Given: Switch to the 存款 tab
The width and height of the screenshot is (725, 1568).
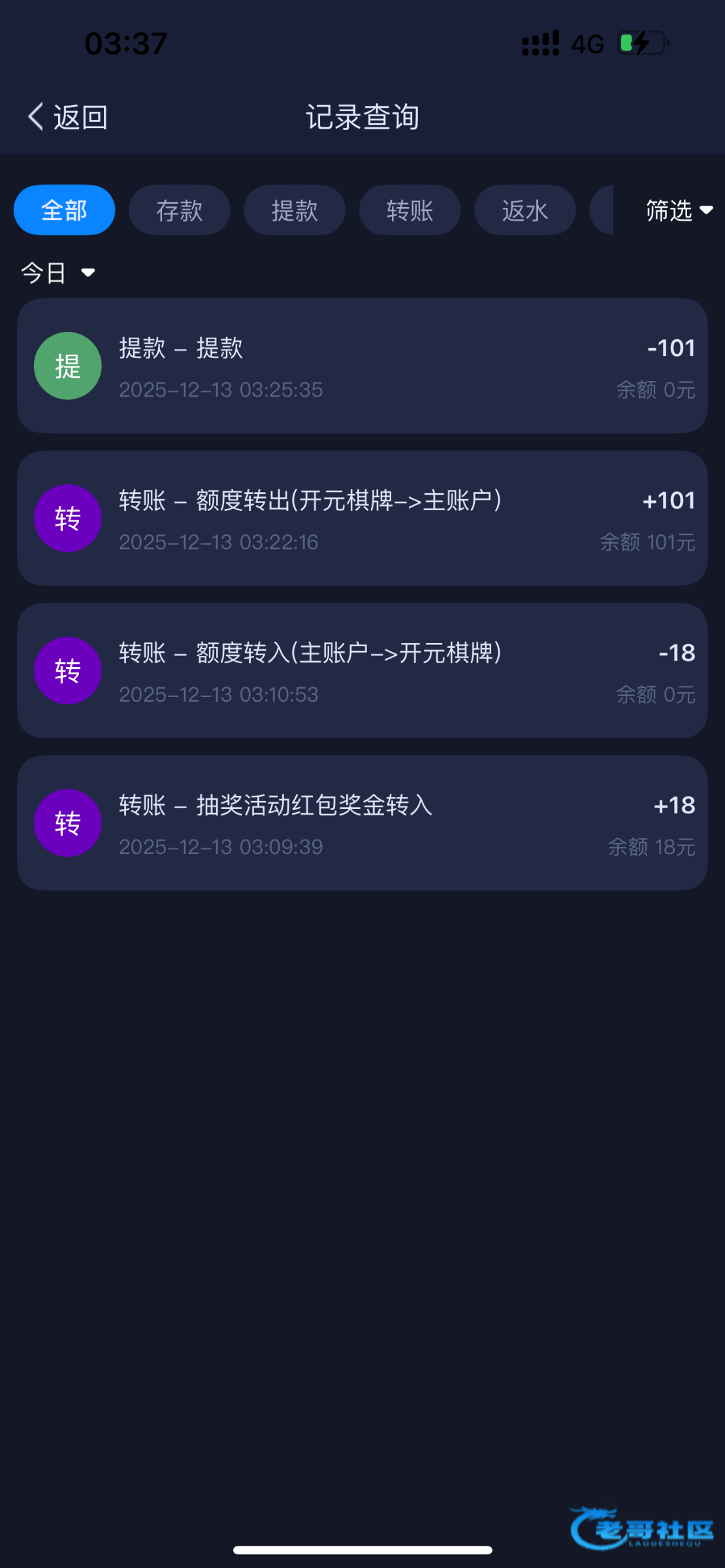Looking at the screenshot, I should point(180,210).
